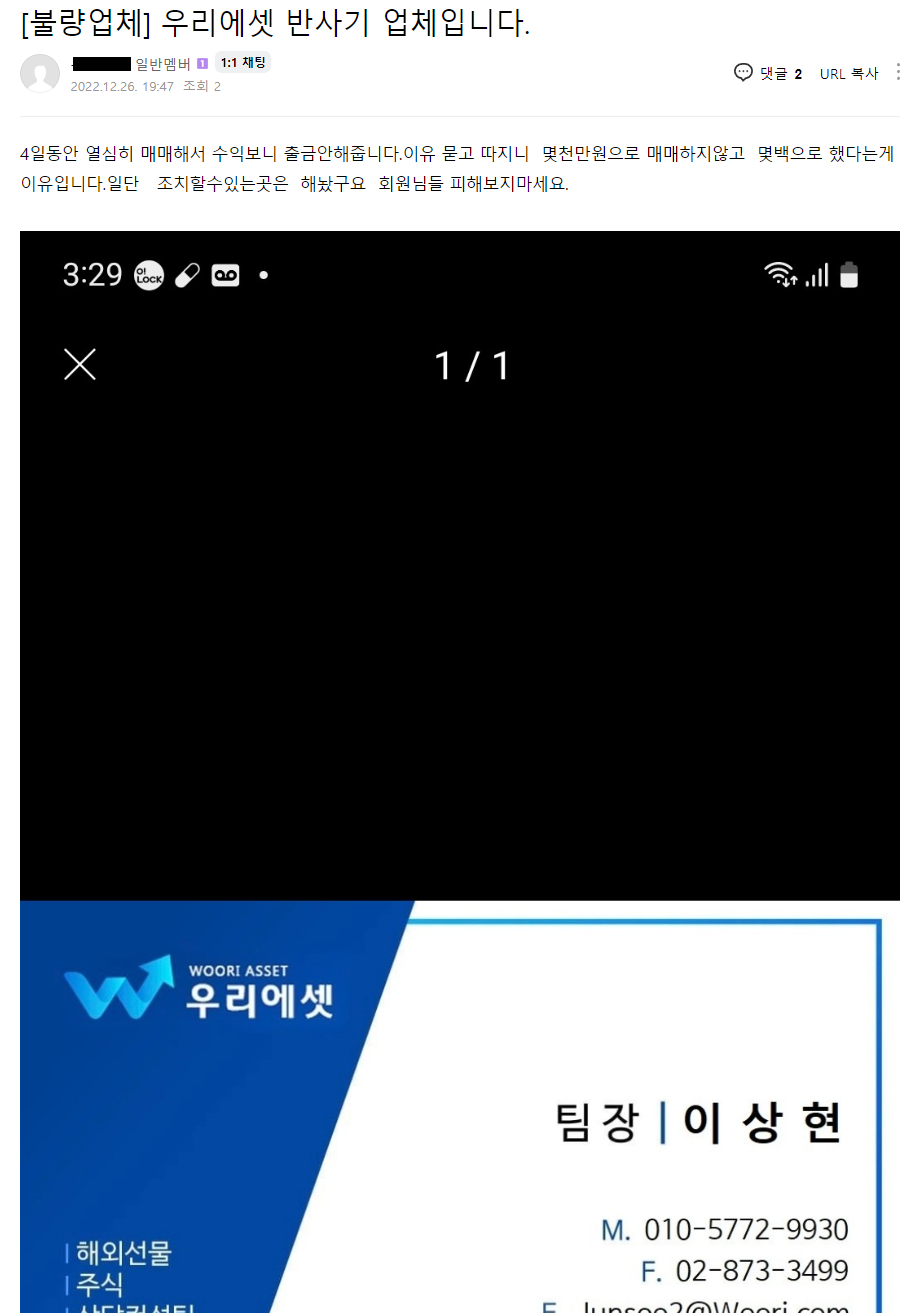The image size is (906, 1313).
Task: Jump to the 댓글 2 comments
Action: (x=768, y=73)
